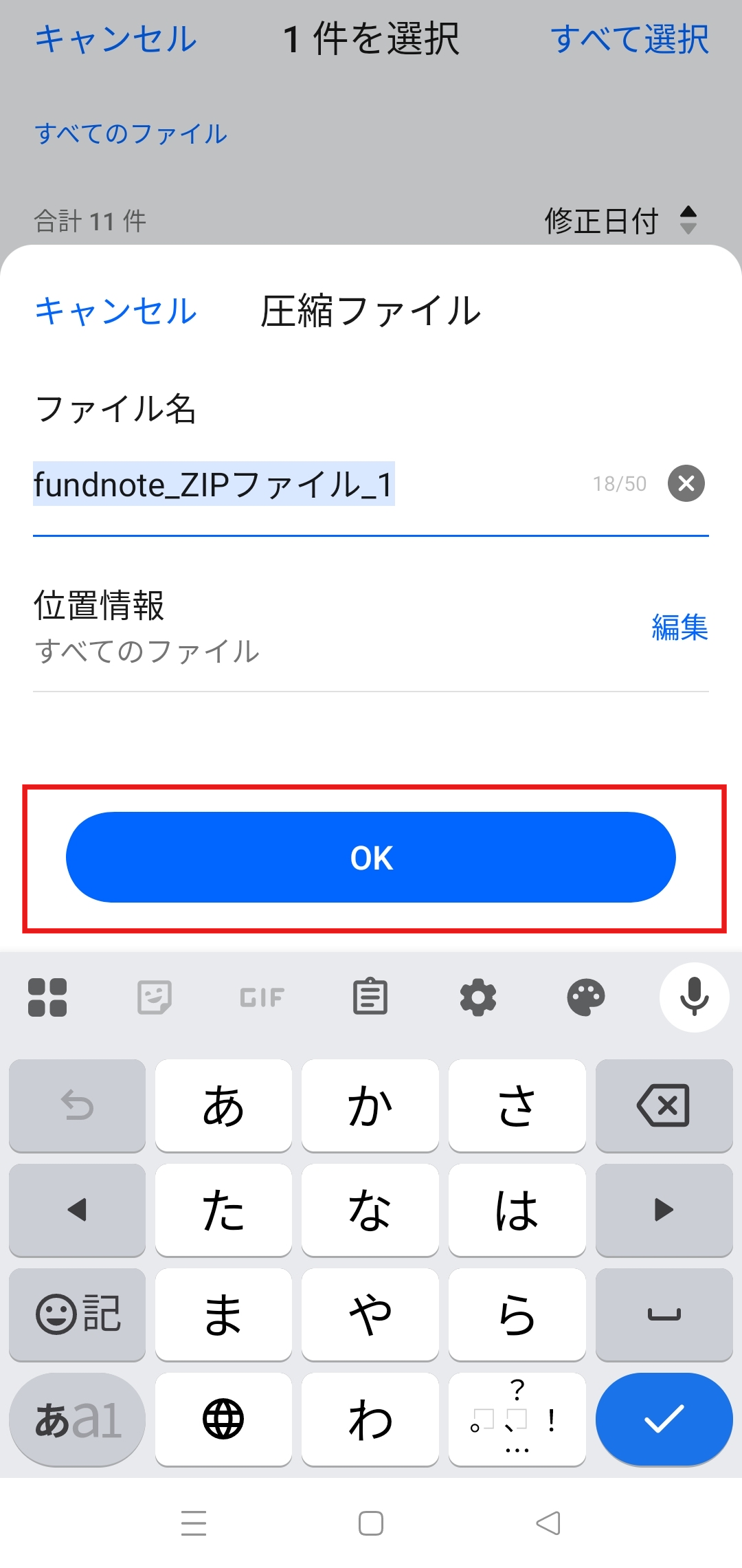Open emoji and symbols with the 記 key
Screen dimensions: 742x1568
pos(76,1314)
